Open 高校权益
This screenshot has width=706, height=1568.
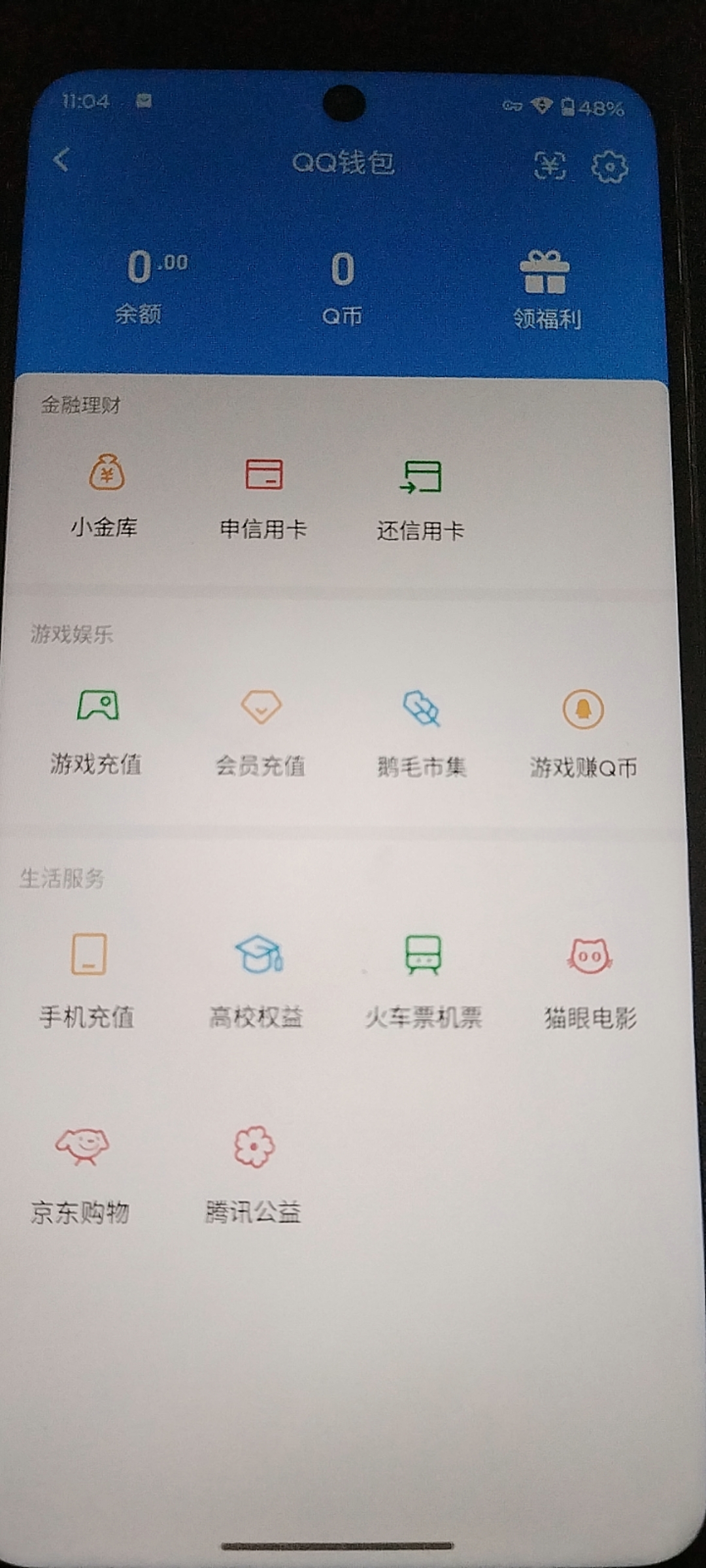[257, 980]
